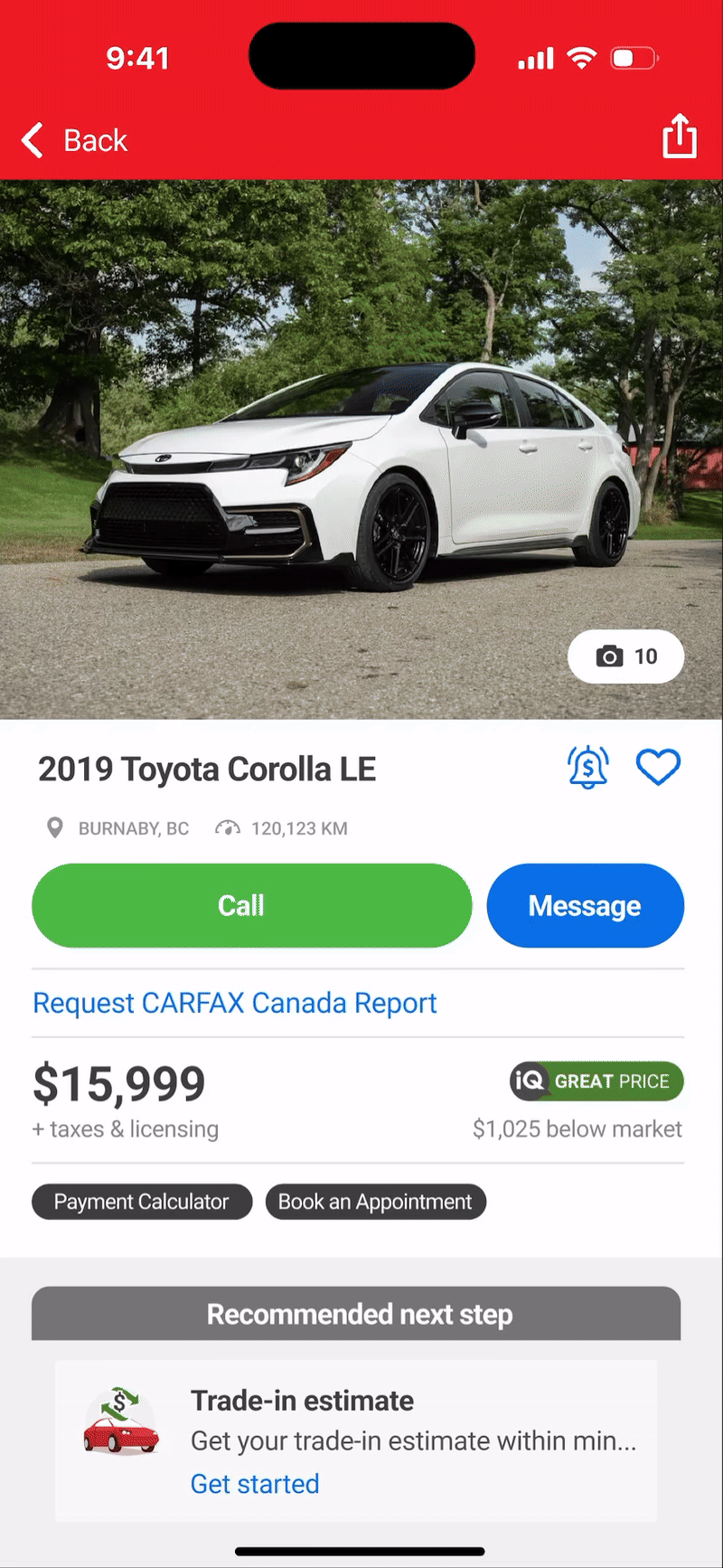This screenshot has height=1568, width=723.
Task: Open the Payment Calculator
Action: coord(142,1202)
